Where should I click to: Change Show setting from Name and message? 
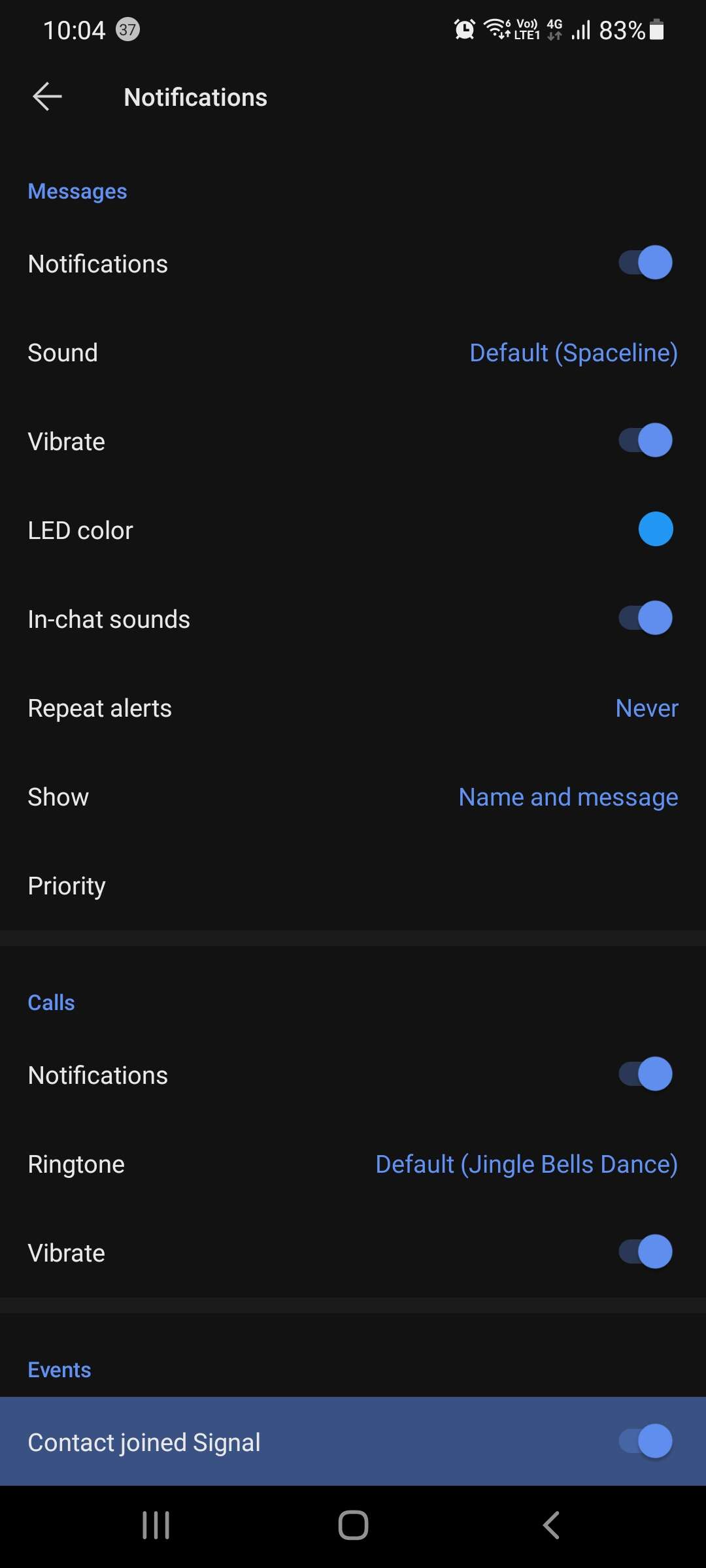coord(353,796)
